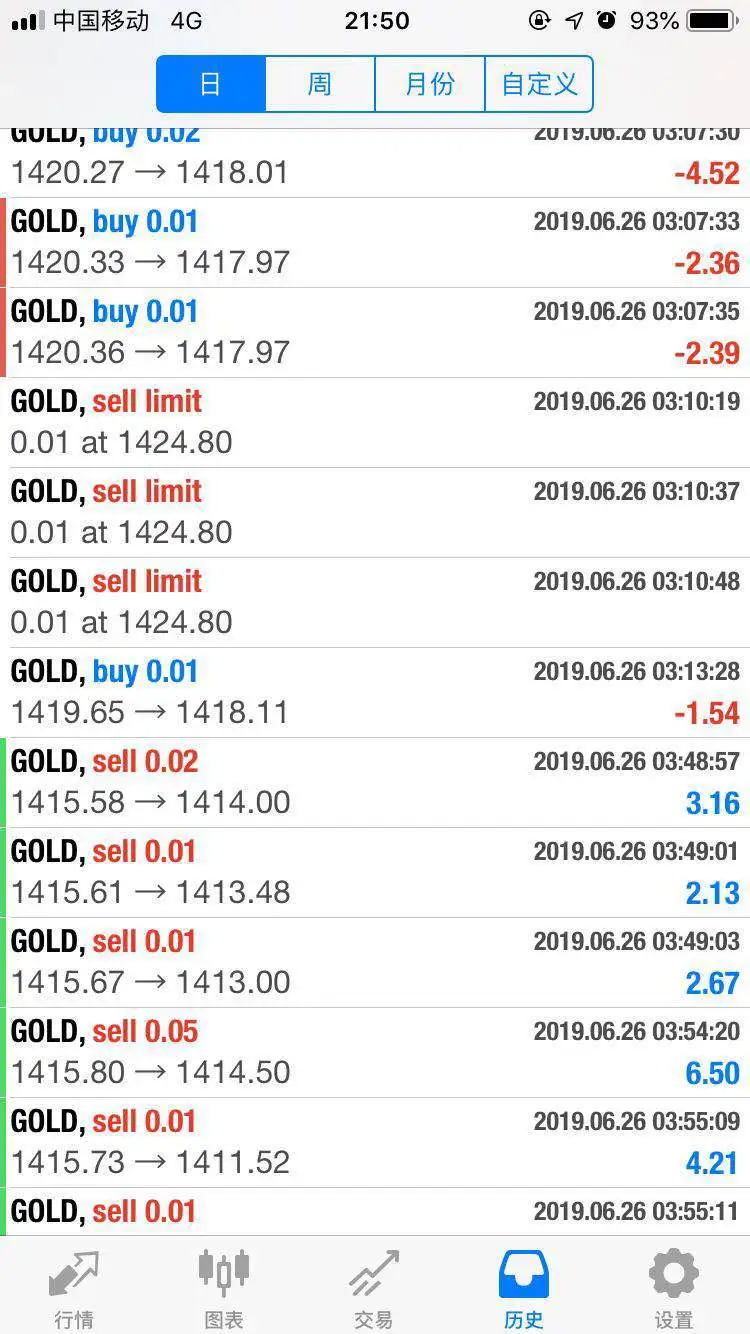750x1334 pixels.
Task: Expand the GOLD sell 0.05 trade with 6.50 profit
Action: [x=375, y=1053]
